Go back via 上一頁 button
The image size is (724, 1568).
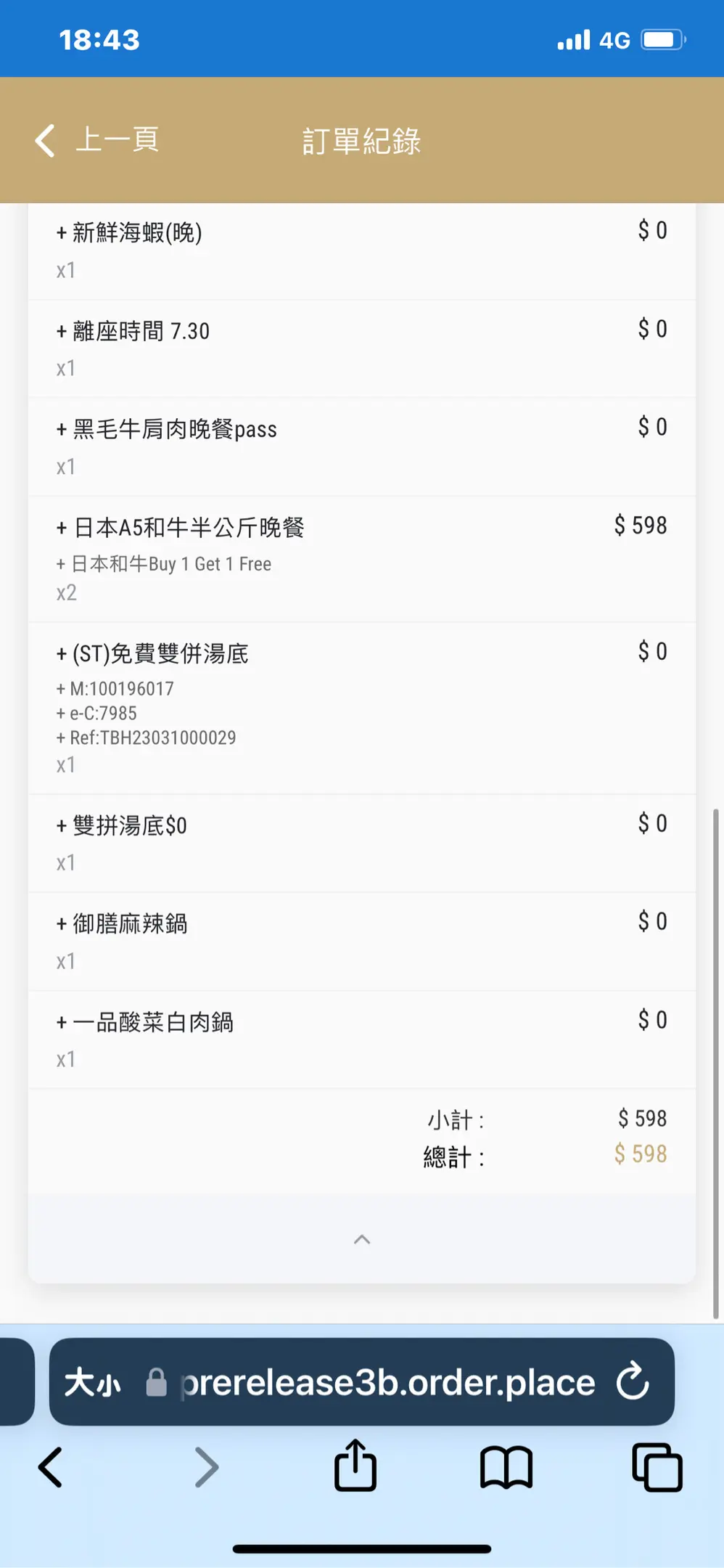[96, 139]
